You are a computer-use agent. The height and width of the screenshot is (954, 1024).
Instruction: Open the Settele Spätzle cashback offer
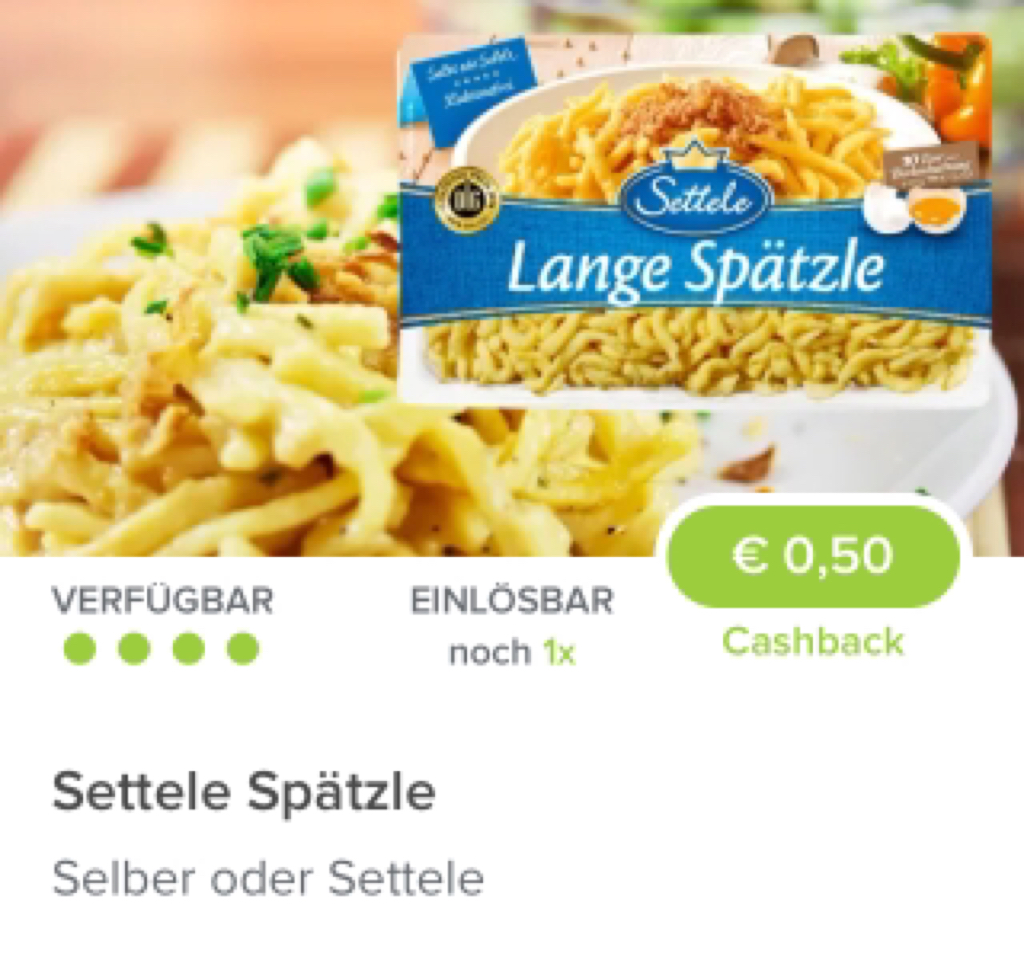[x=244, y=792]
